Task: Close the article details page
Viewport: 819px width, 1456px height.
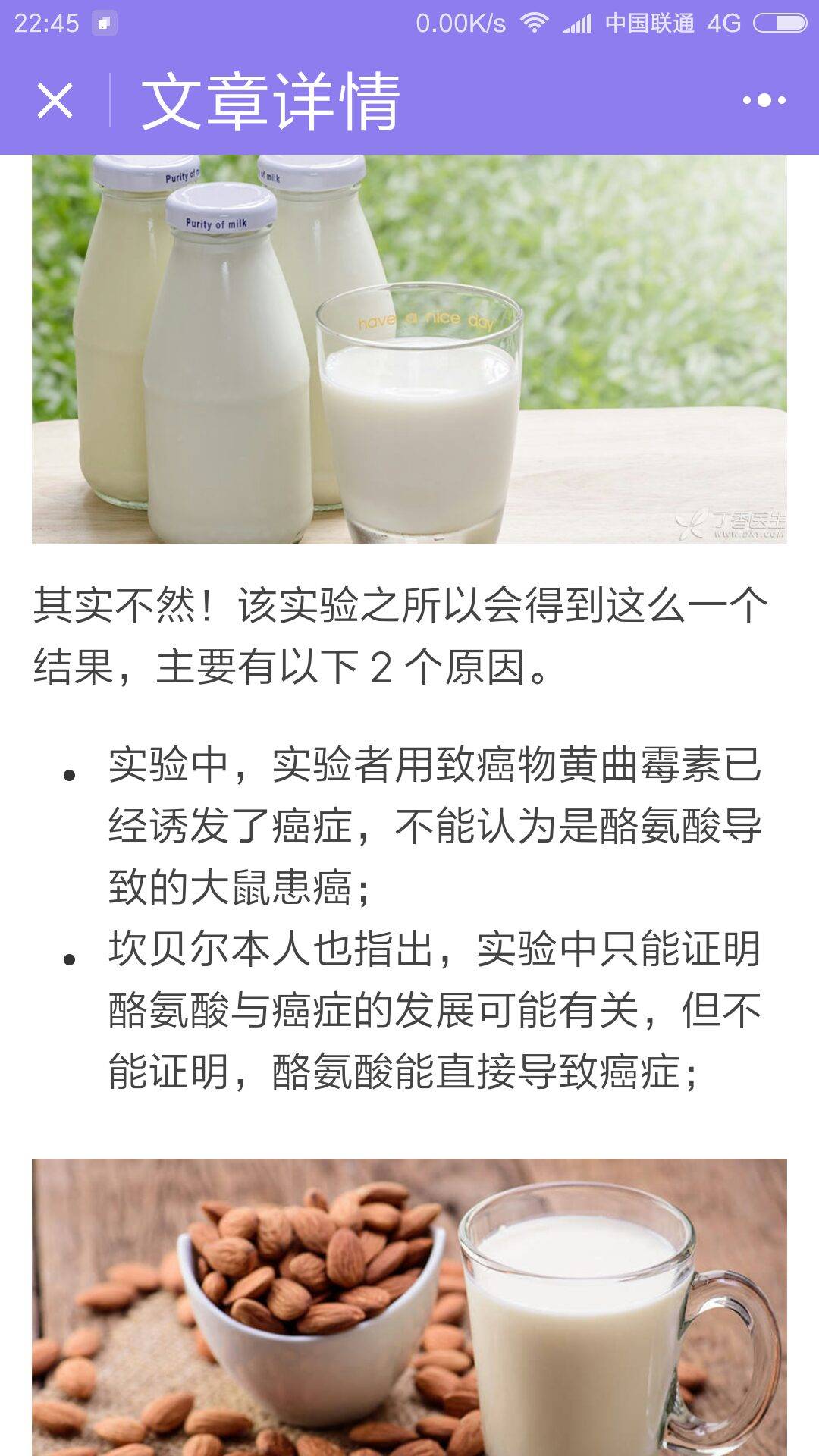Action: [55, 100]
